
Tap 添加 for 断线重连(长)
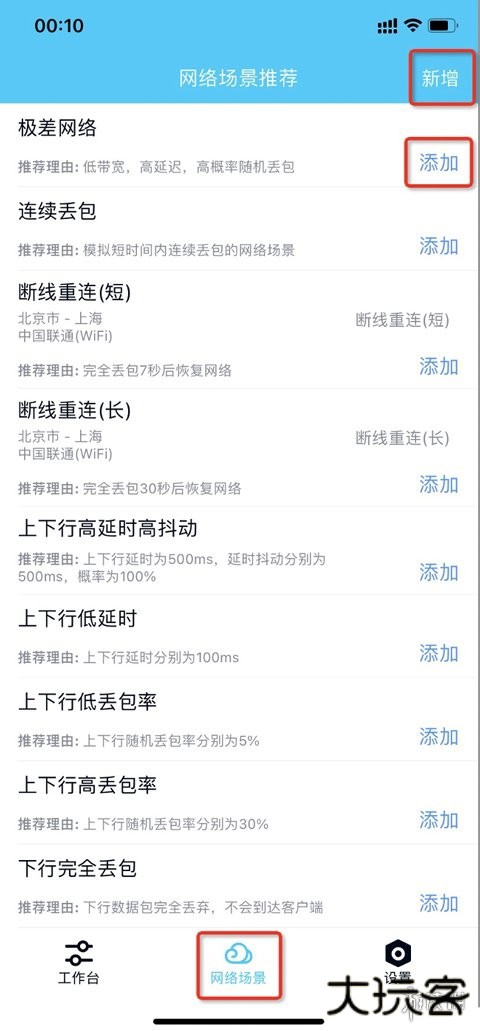click(439, 484)
